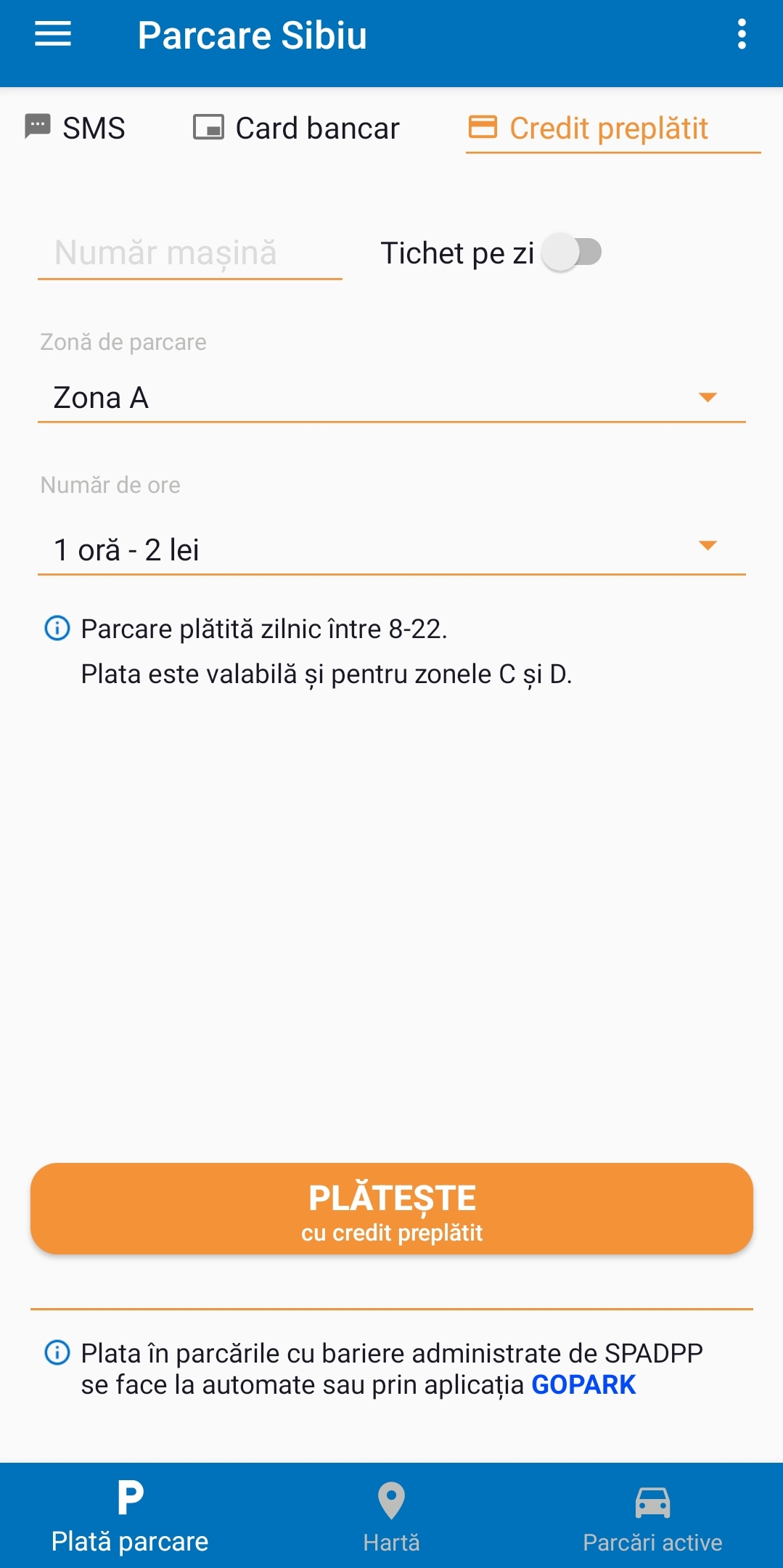This screenshot has width=783, height=1568.
Task: Expand the 1 oră - 2 lei dropdown
Action: point(391,550)
